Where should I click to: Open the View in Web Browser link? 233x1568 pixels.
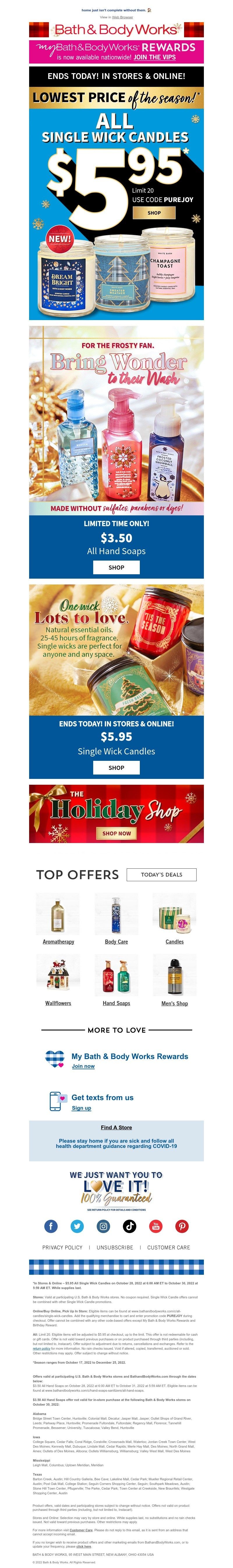pos(122,17)
